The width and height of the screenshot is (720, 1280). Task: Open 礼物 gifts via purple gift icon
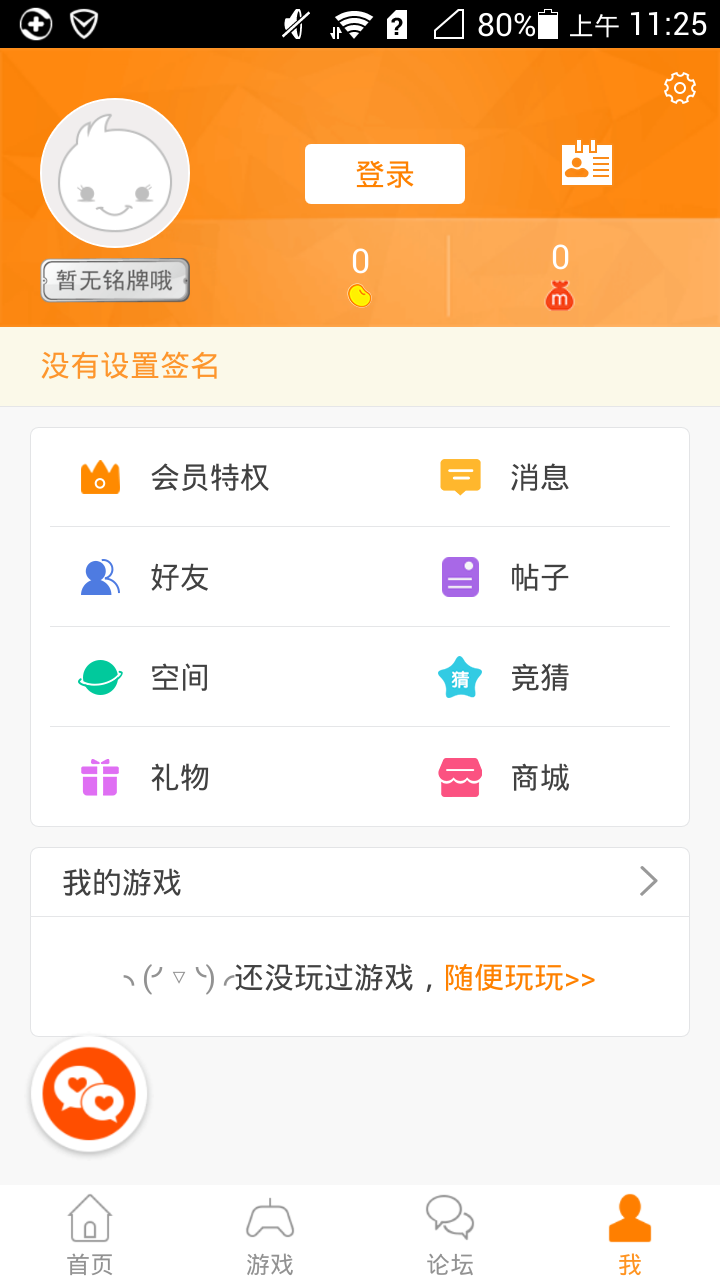(x=100, y=777)
